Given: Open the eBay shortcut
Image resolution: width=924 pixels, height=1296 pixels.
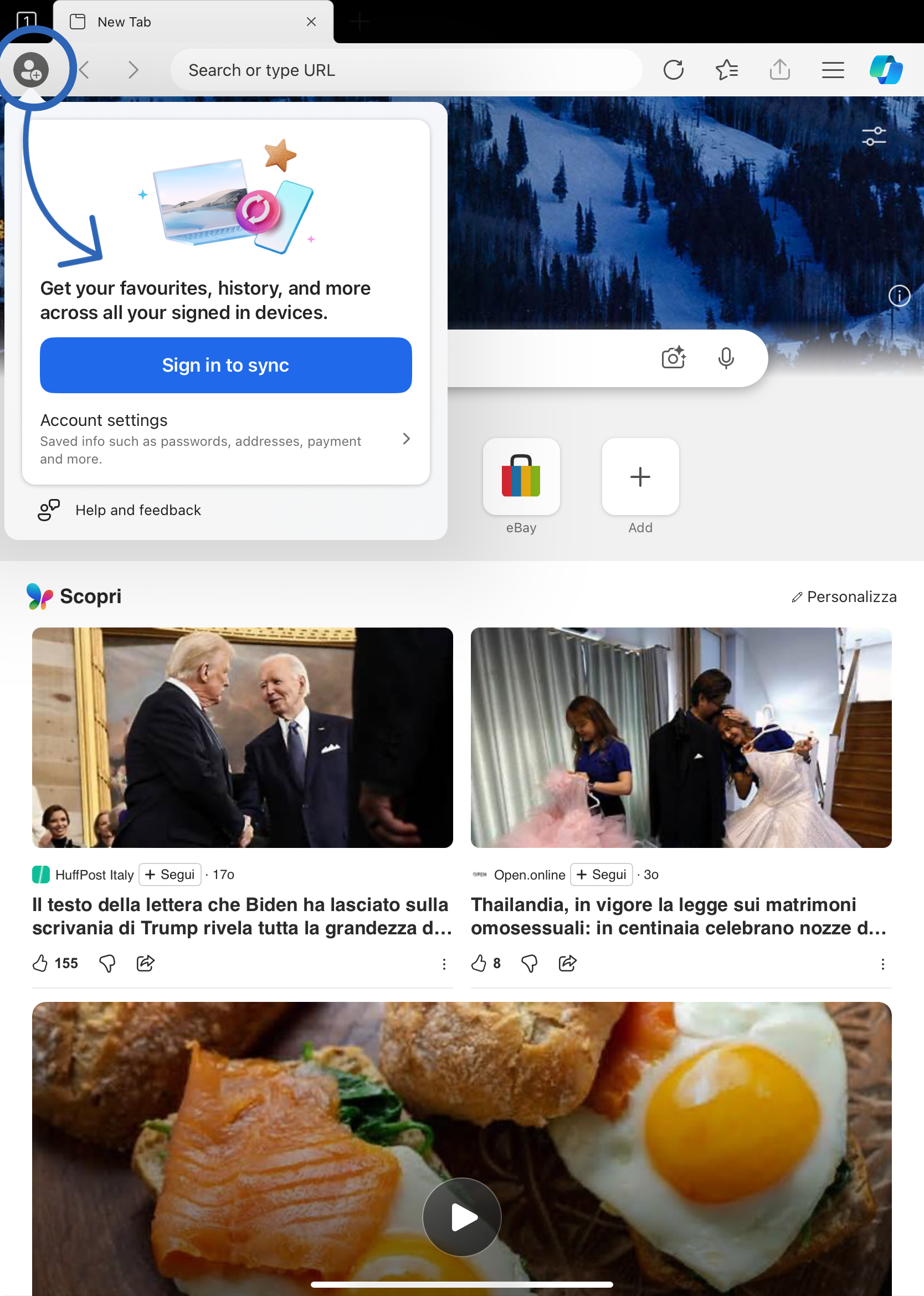Looking at the screenshot, I should (521, 477).
